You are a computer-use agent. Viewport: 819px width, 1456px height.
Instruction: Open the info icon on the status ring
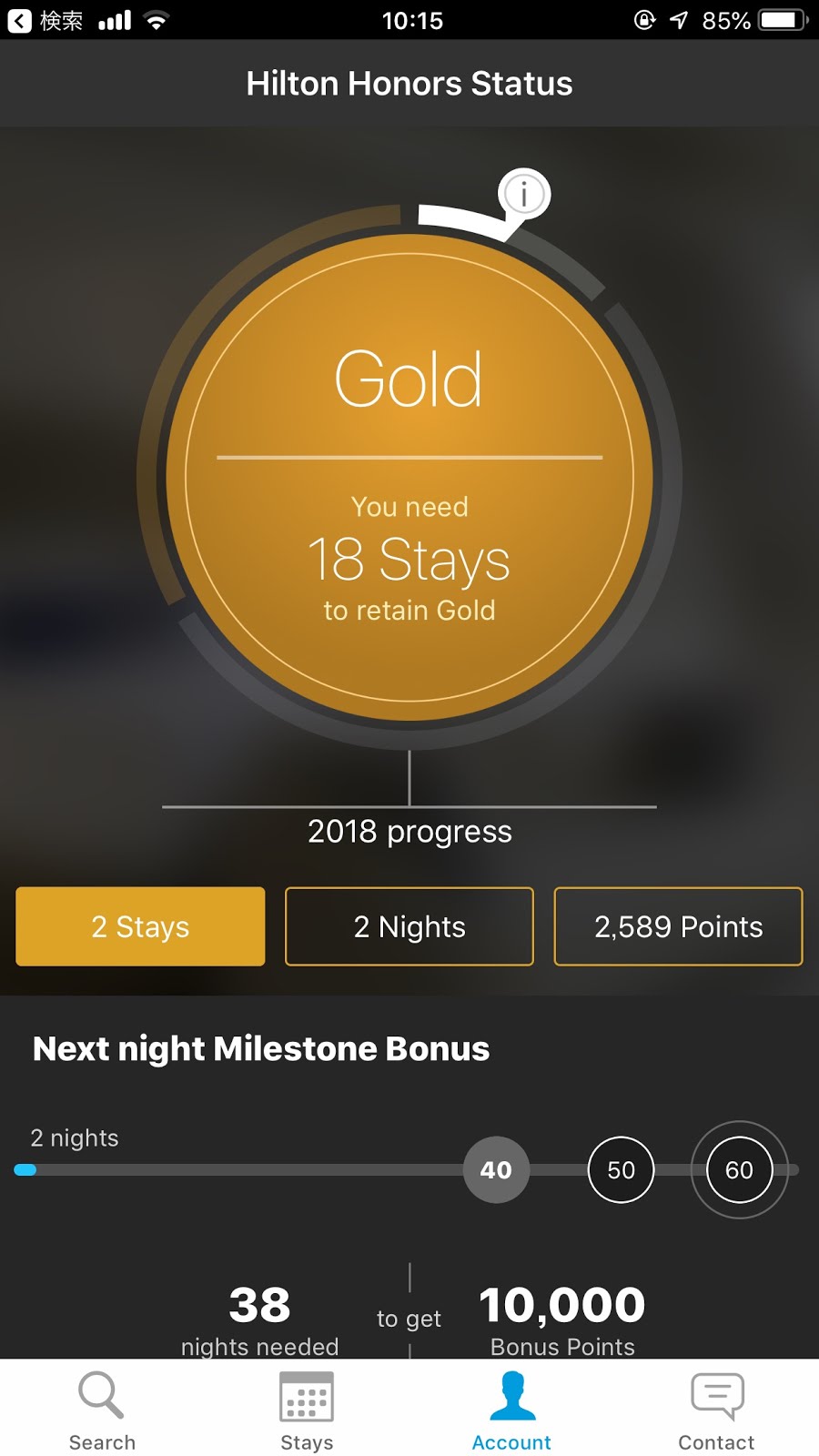click(x=524, y=194)
